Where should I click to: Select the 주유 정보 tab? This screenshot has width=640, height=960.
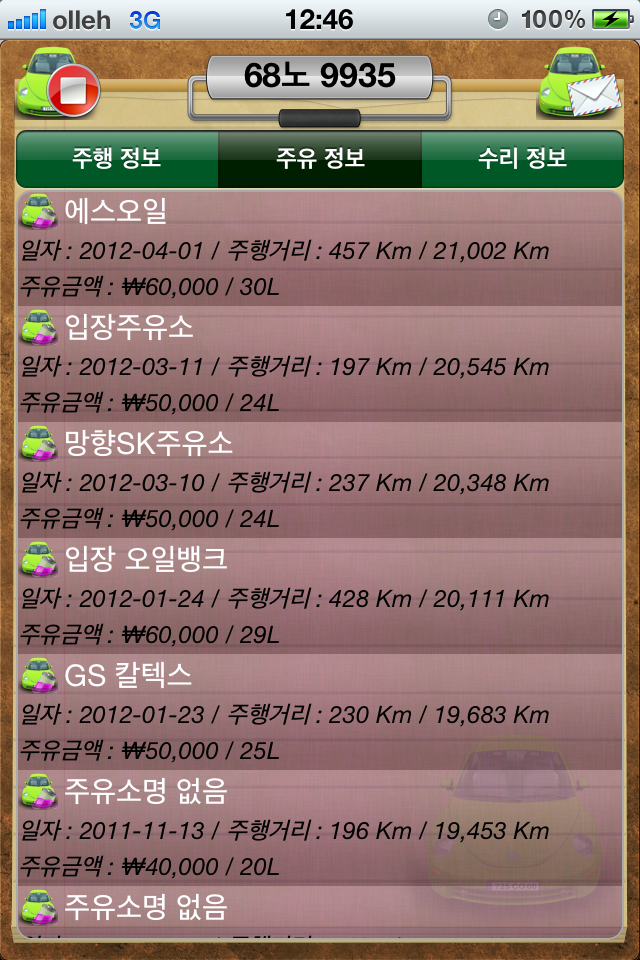320,158
